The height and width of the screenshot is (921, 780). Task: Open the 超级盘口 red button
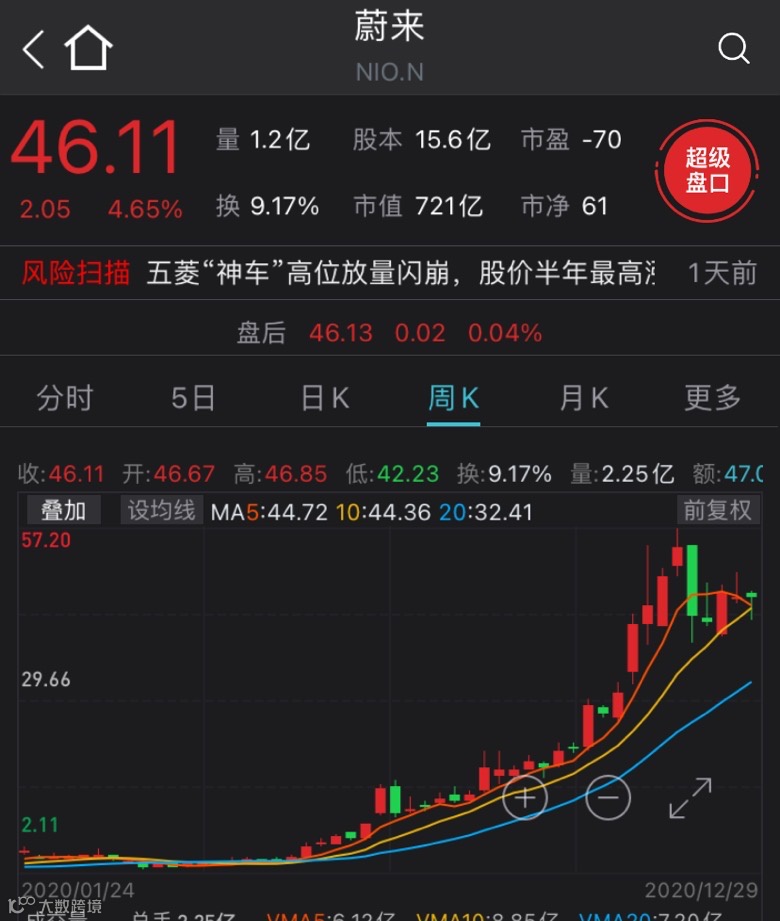[x=707, y=171]
